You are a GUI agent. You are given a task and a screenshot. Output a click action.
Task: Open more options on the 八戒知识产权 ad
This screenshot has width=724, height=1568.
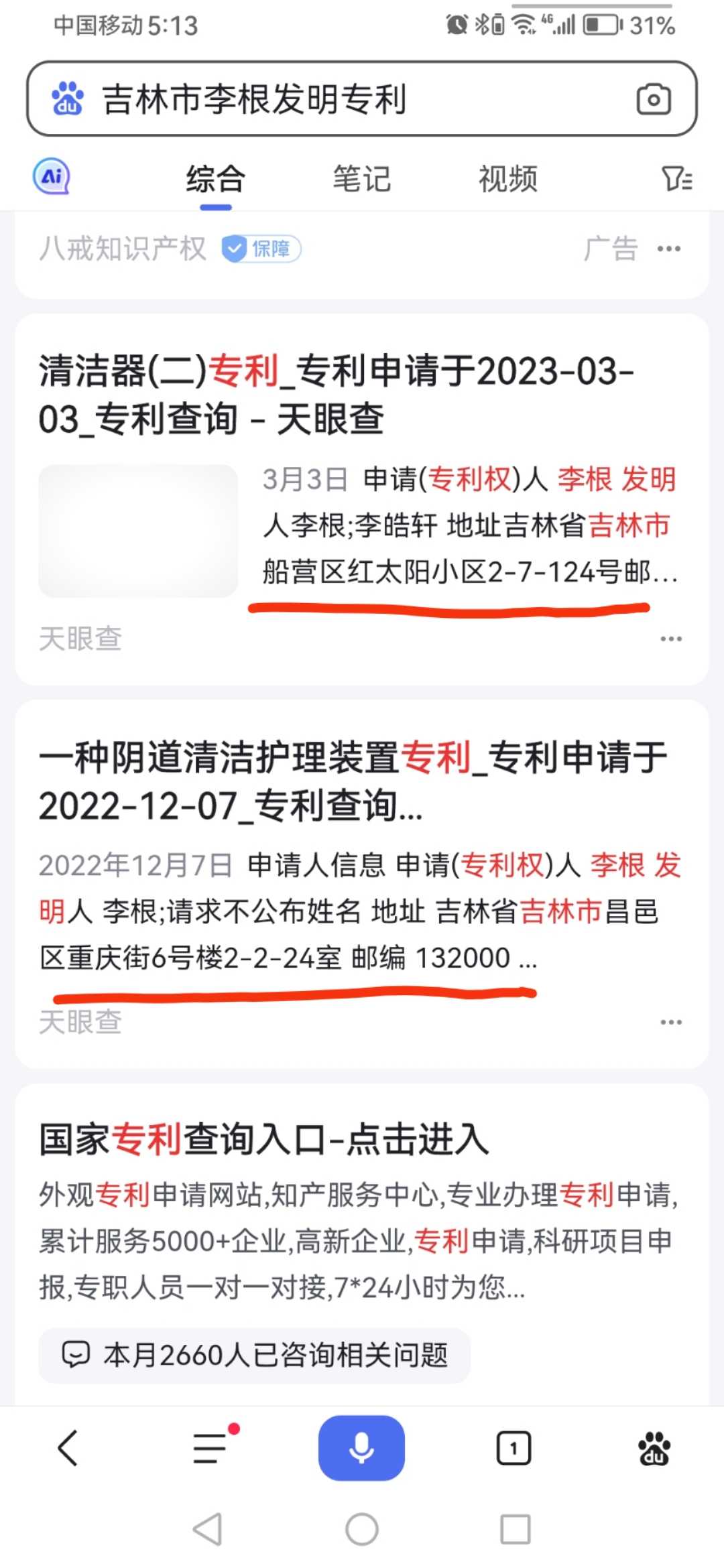(x=669, y=249)
